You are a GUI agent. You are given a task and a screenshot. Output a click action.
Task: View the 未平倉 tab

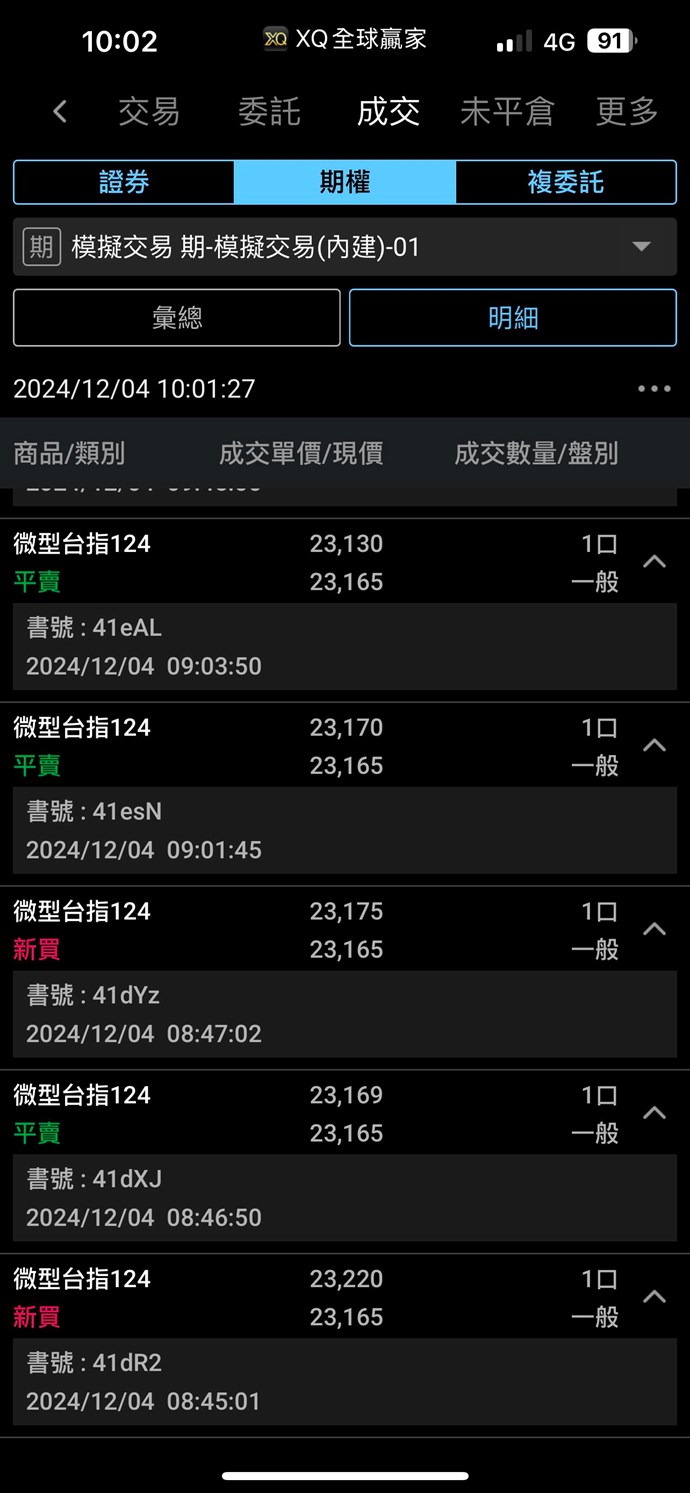[507, 112]
